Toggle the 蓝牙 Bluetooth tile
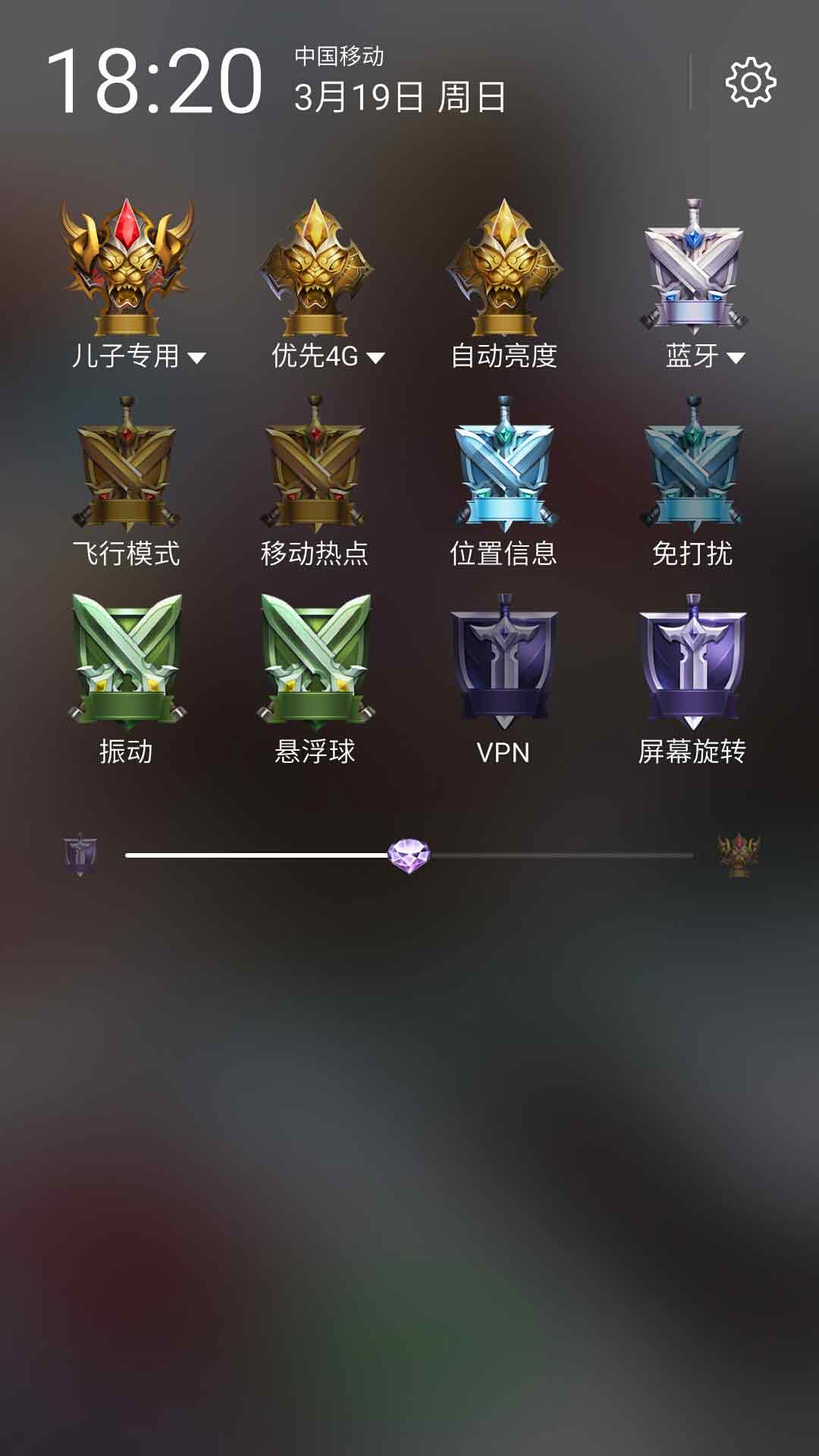The width and height of the screenshot is (819, 1456). [x=693, y=268]
